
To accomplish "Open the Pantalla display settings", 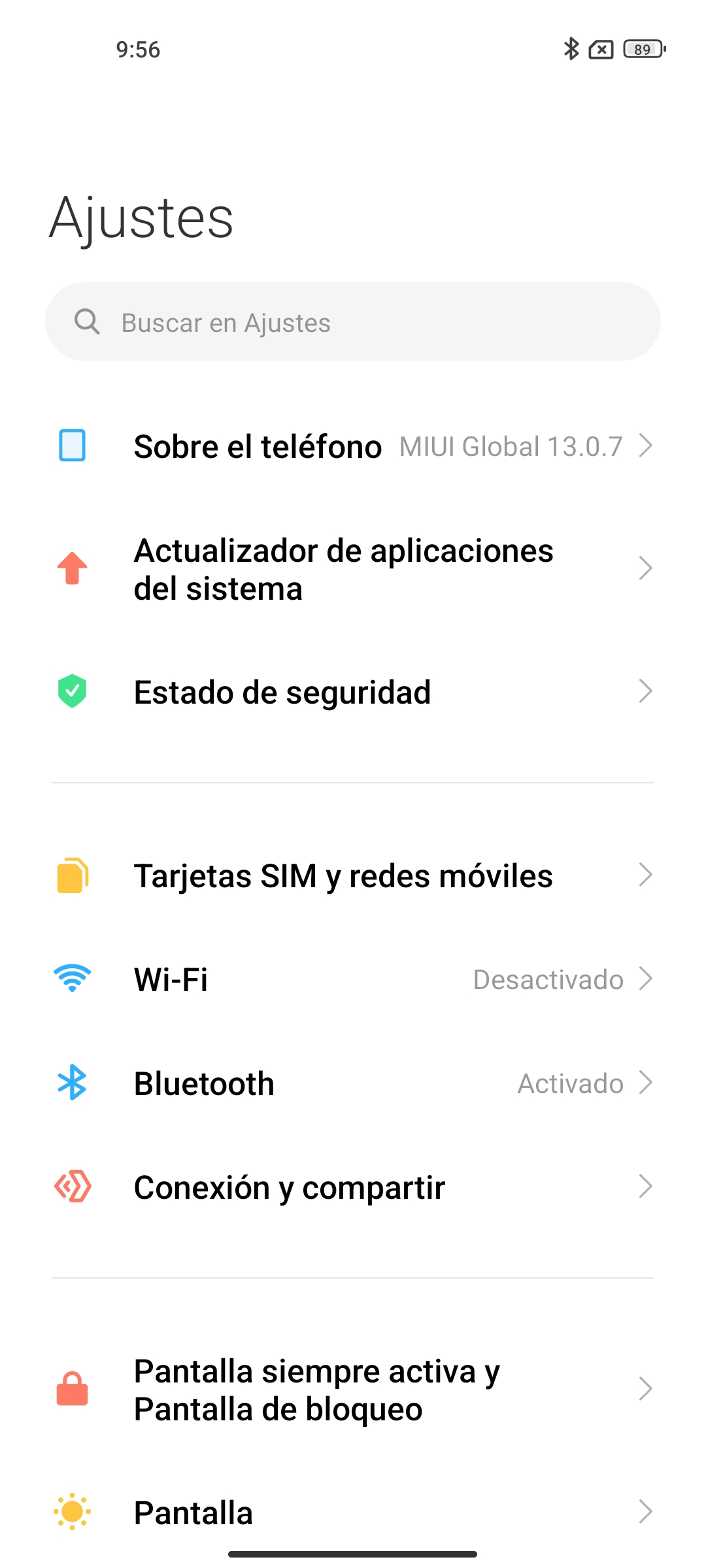I will tap(353, 1512).
